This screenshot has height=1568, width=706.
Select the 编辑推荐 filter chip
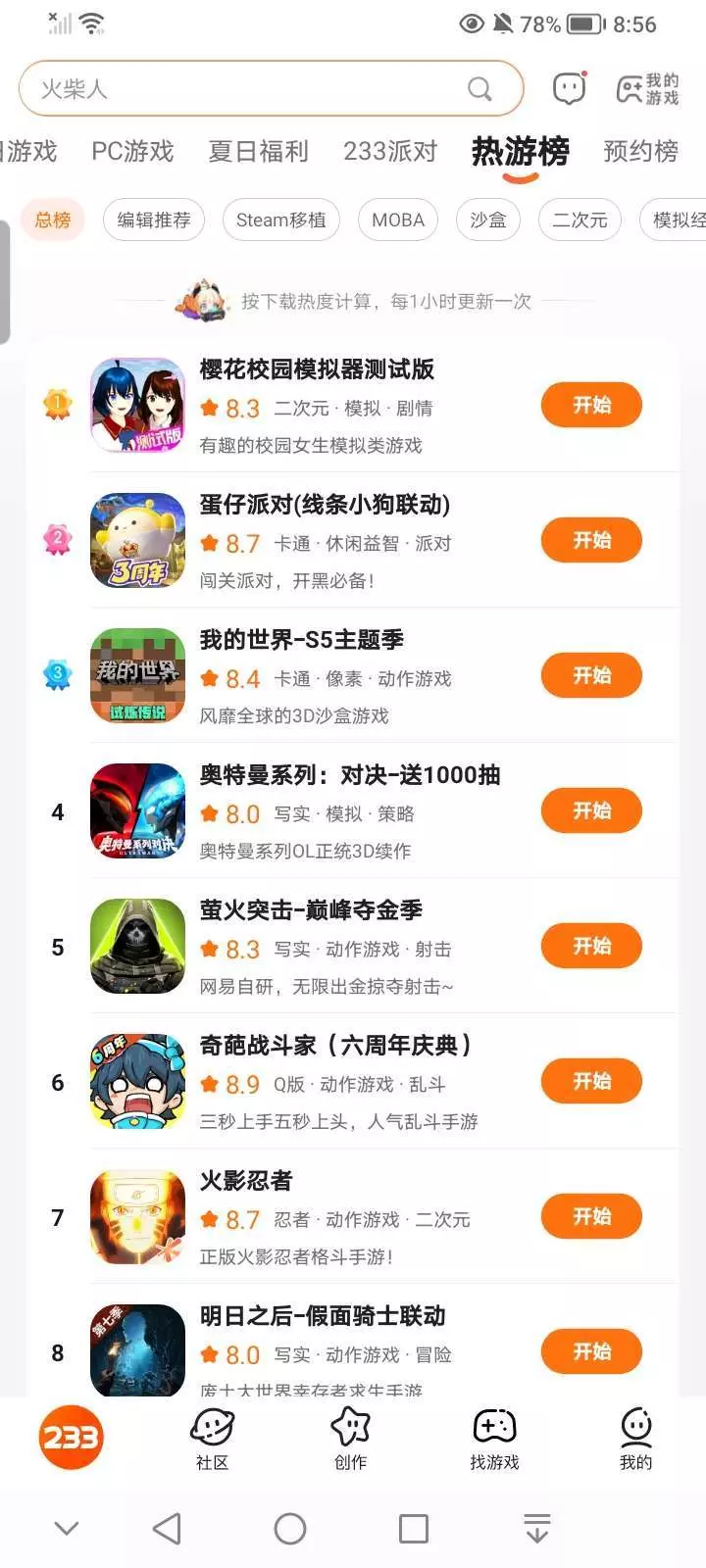coord(154,220)
